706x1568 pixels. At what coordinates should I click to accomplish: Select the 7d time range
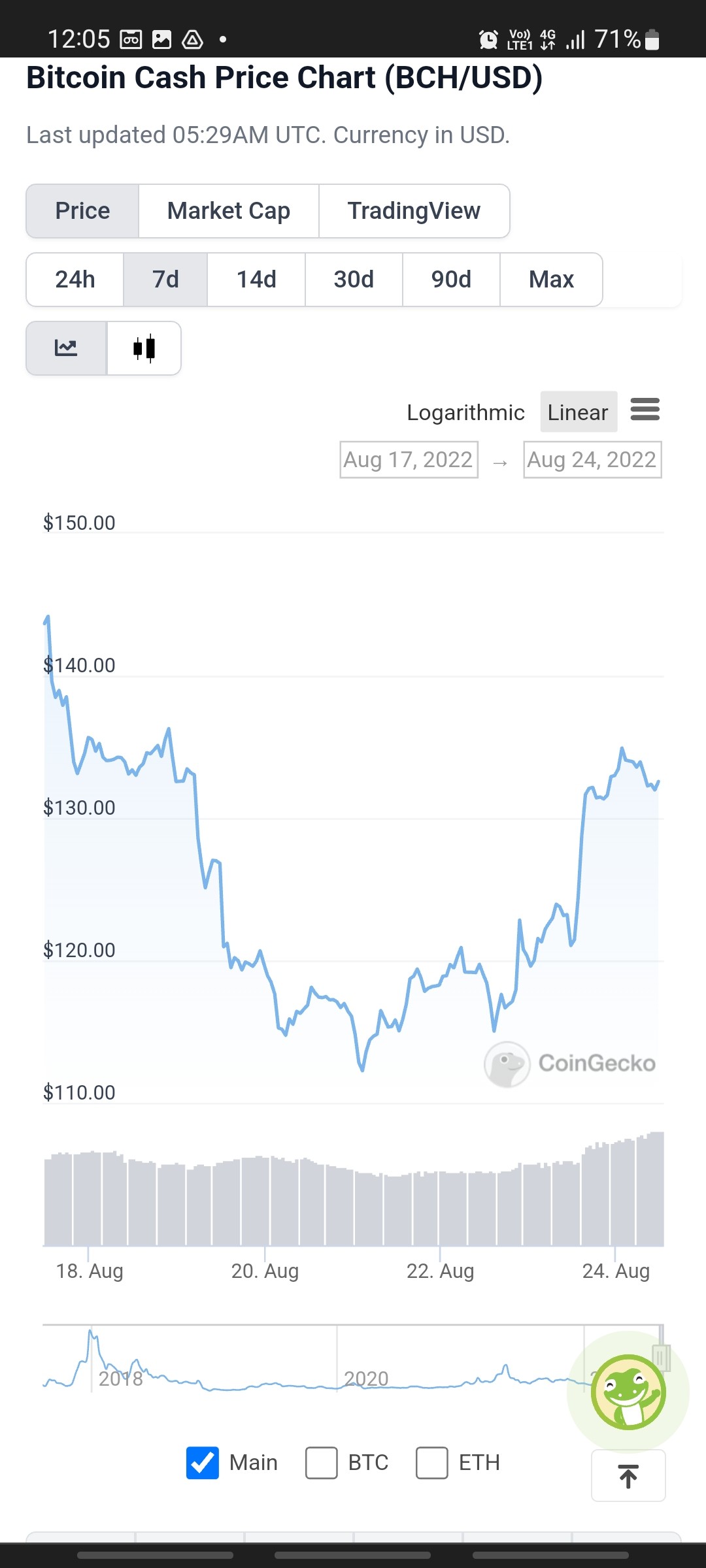165,280
